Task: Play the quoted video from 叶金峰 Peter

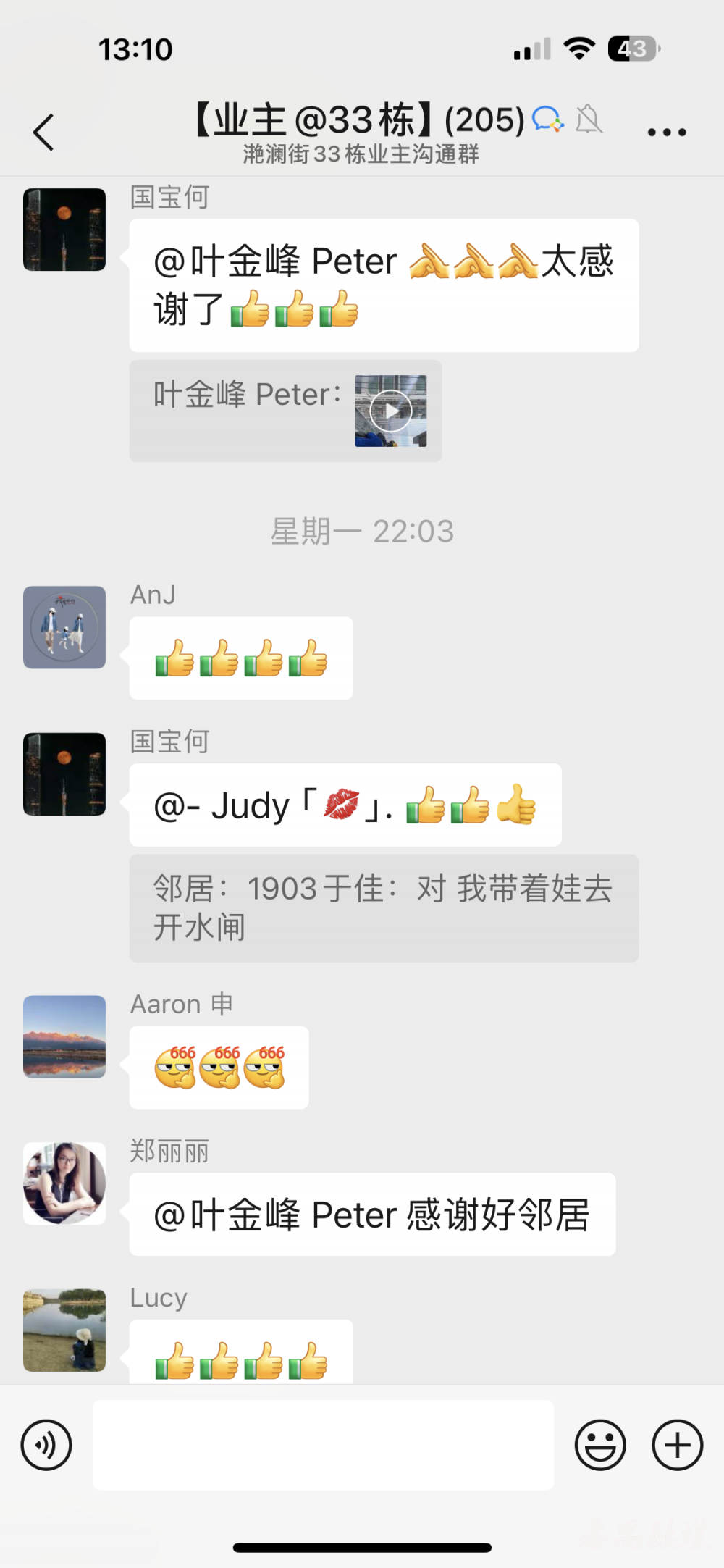Action: coord(391,411)
